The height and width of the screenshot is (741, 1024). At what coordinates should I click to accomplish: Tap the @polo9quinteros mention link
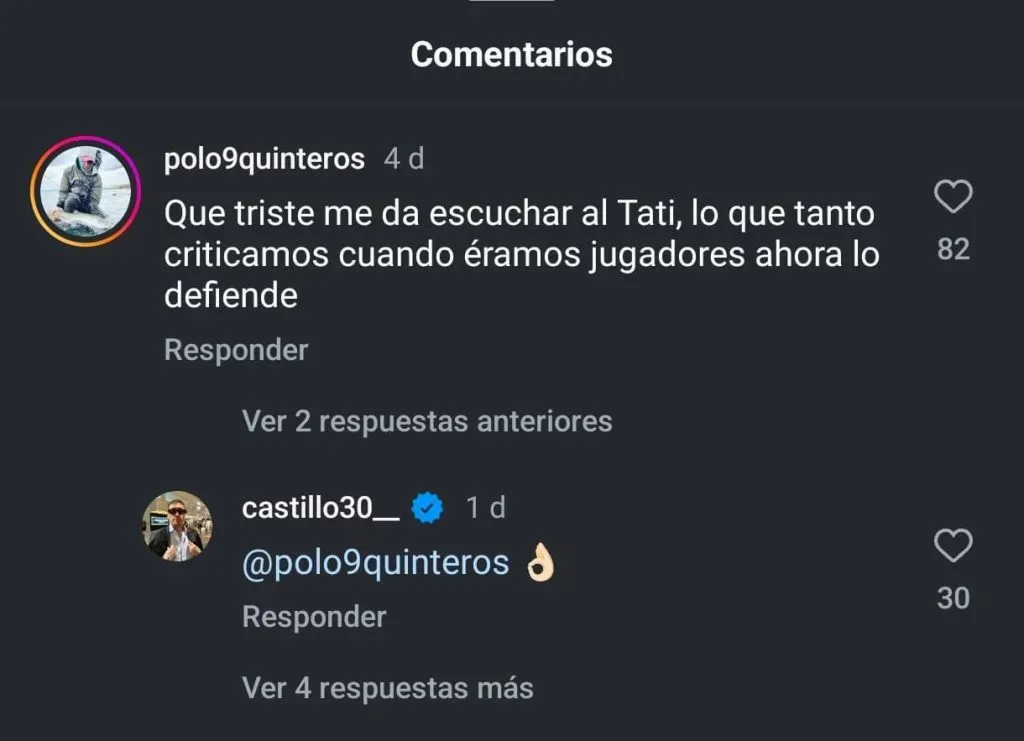click(375, 563)
